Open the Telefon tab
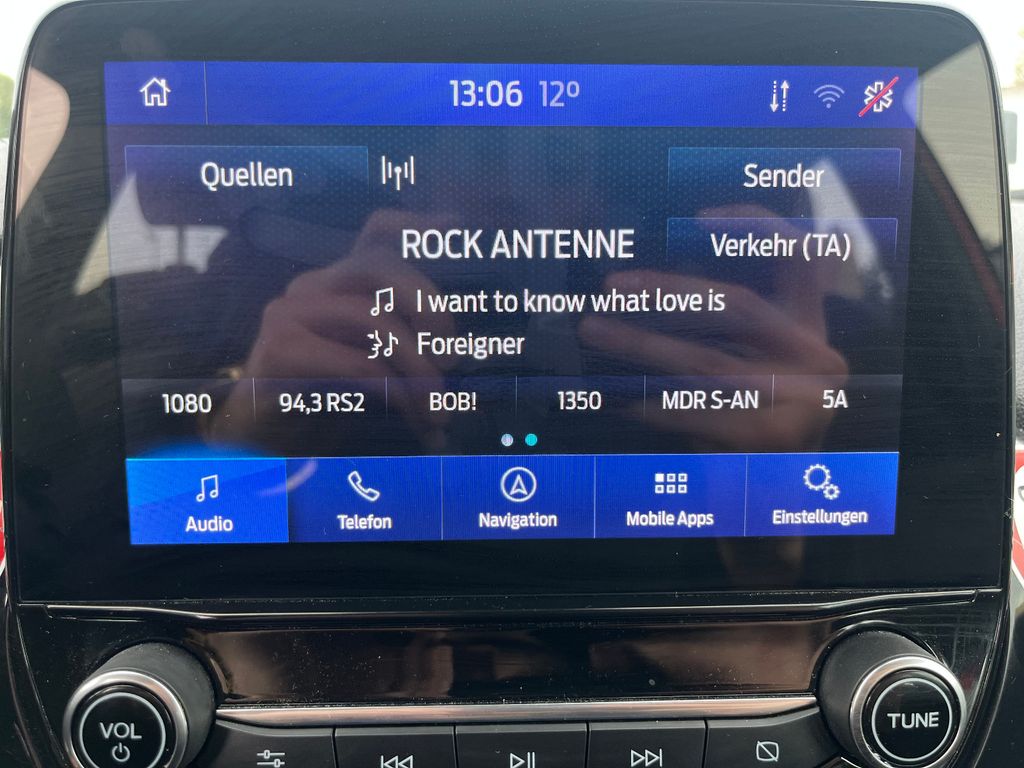The height and width of the screenshot is (768, 1024). pos(364,500)
